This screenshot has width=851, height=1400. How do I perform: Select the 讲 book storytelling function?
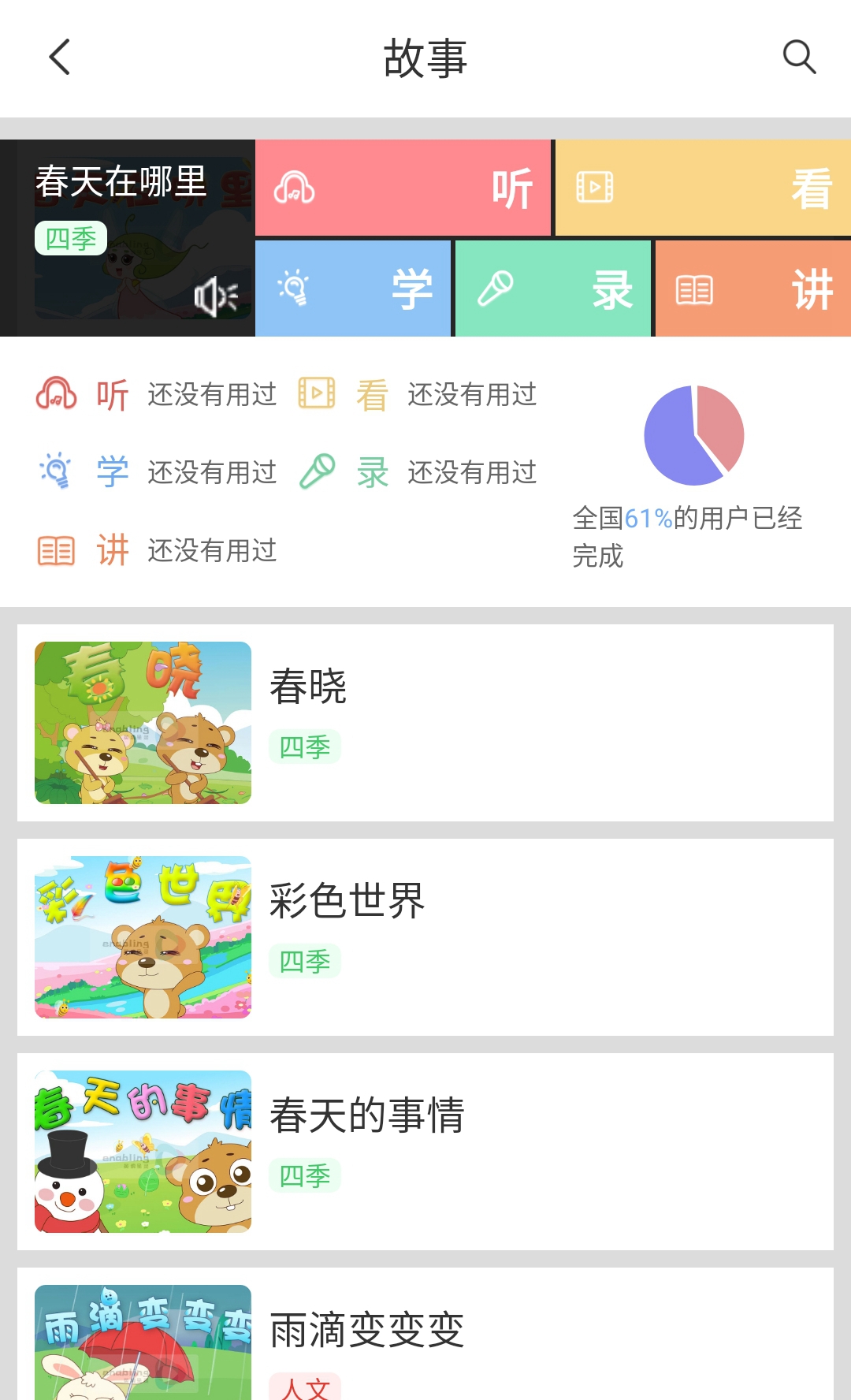click(753, 289)
